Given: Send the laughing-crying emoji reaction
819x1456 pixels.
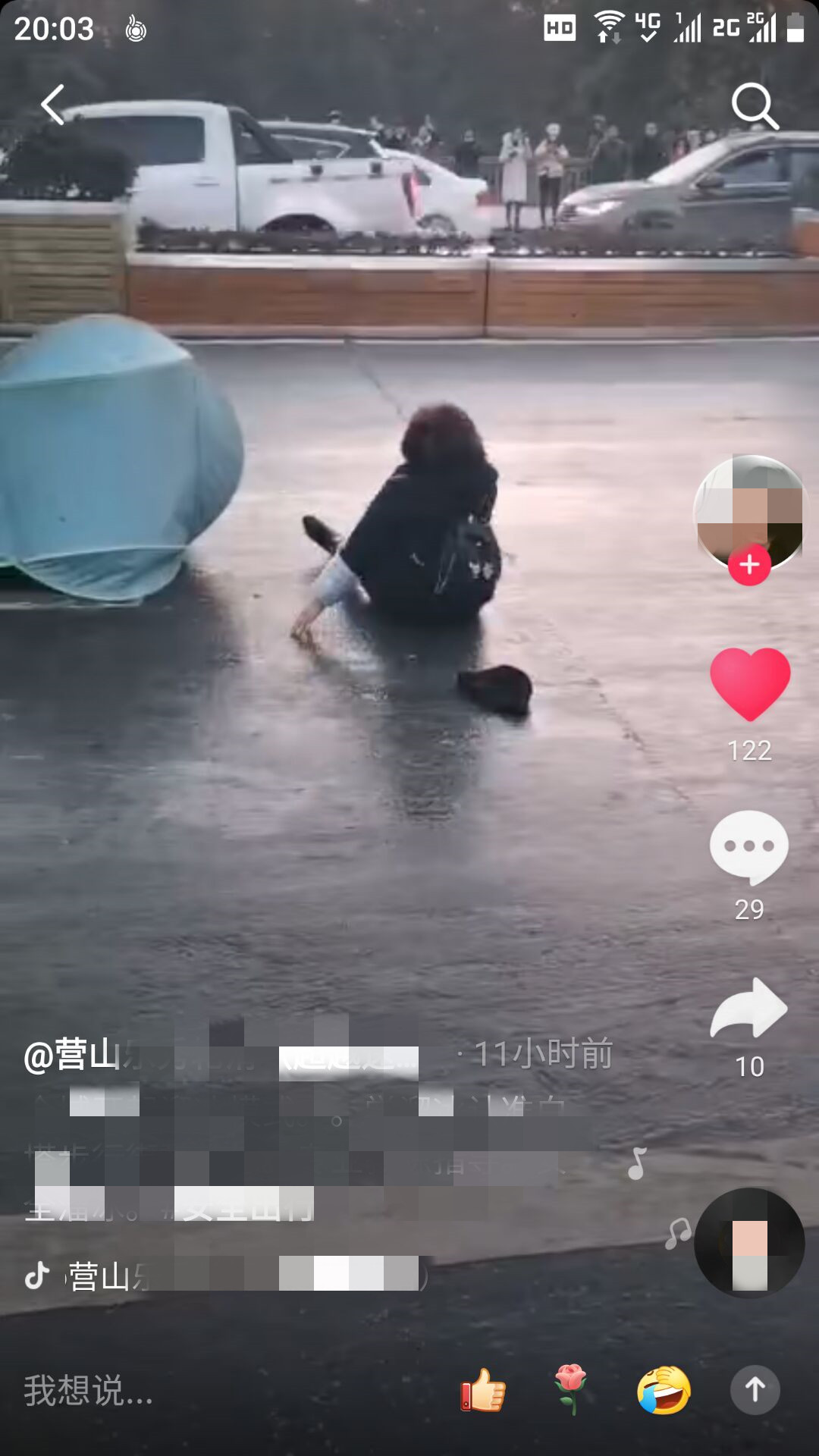Looking at the screenshot, I should coord(664,1390).
